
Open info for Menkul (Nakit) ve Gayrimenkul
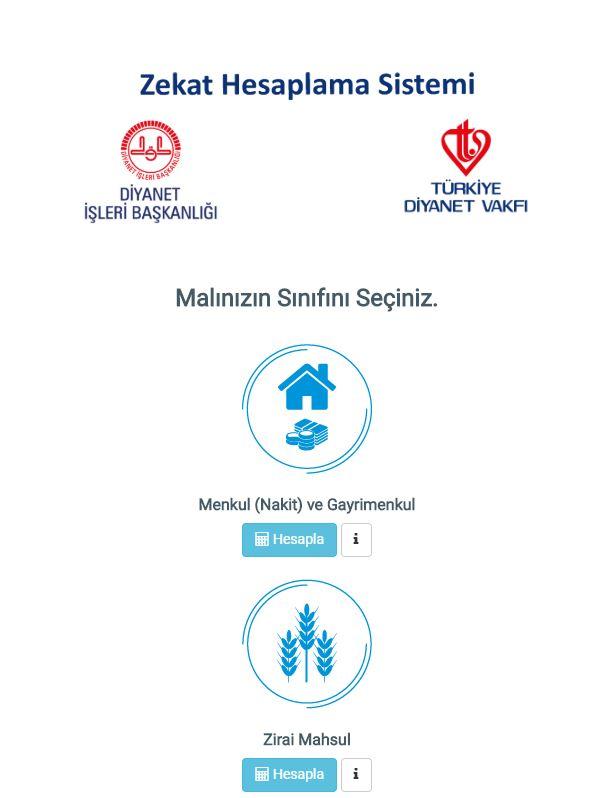pyautogui.click(x=356, y=539)
